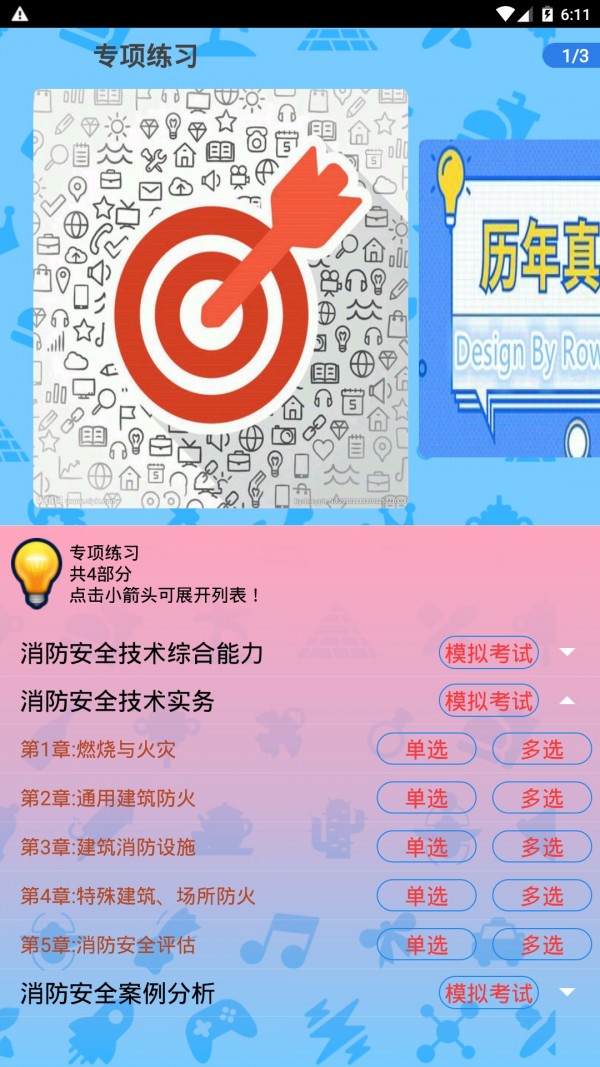Tap 单选 for 第4章:特殊建筑、场所防火
The image size is (600, 1067).
tap(426, 896)
